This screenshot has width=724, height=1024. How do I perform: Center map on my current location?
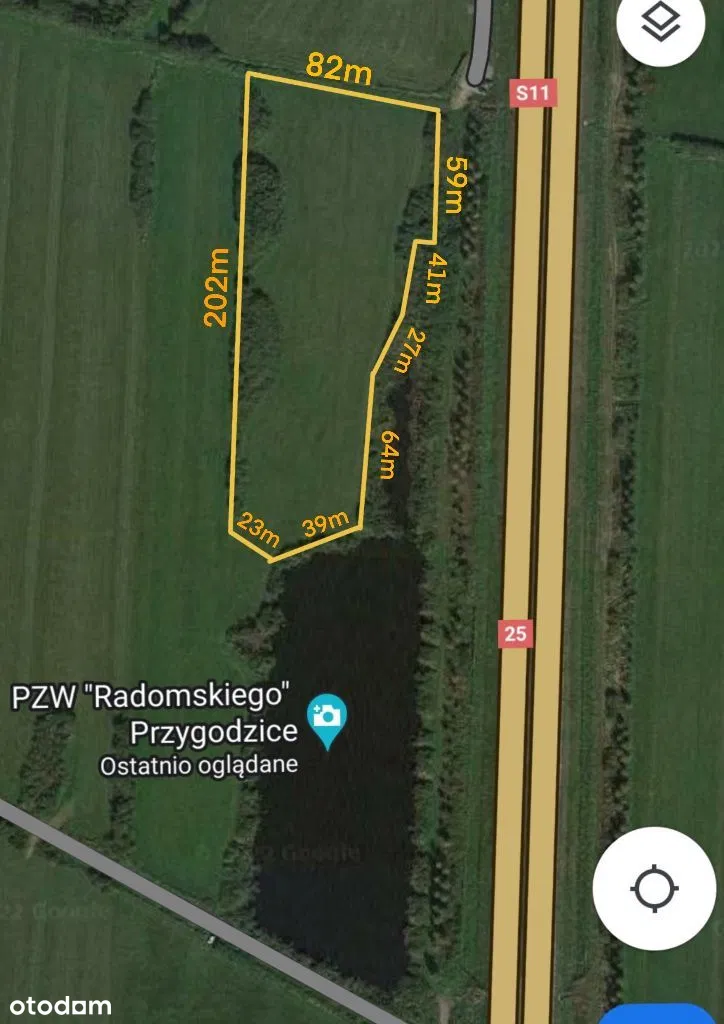[656, 888]
